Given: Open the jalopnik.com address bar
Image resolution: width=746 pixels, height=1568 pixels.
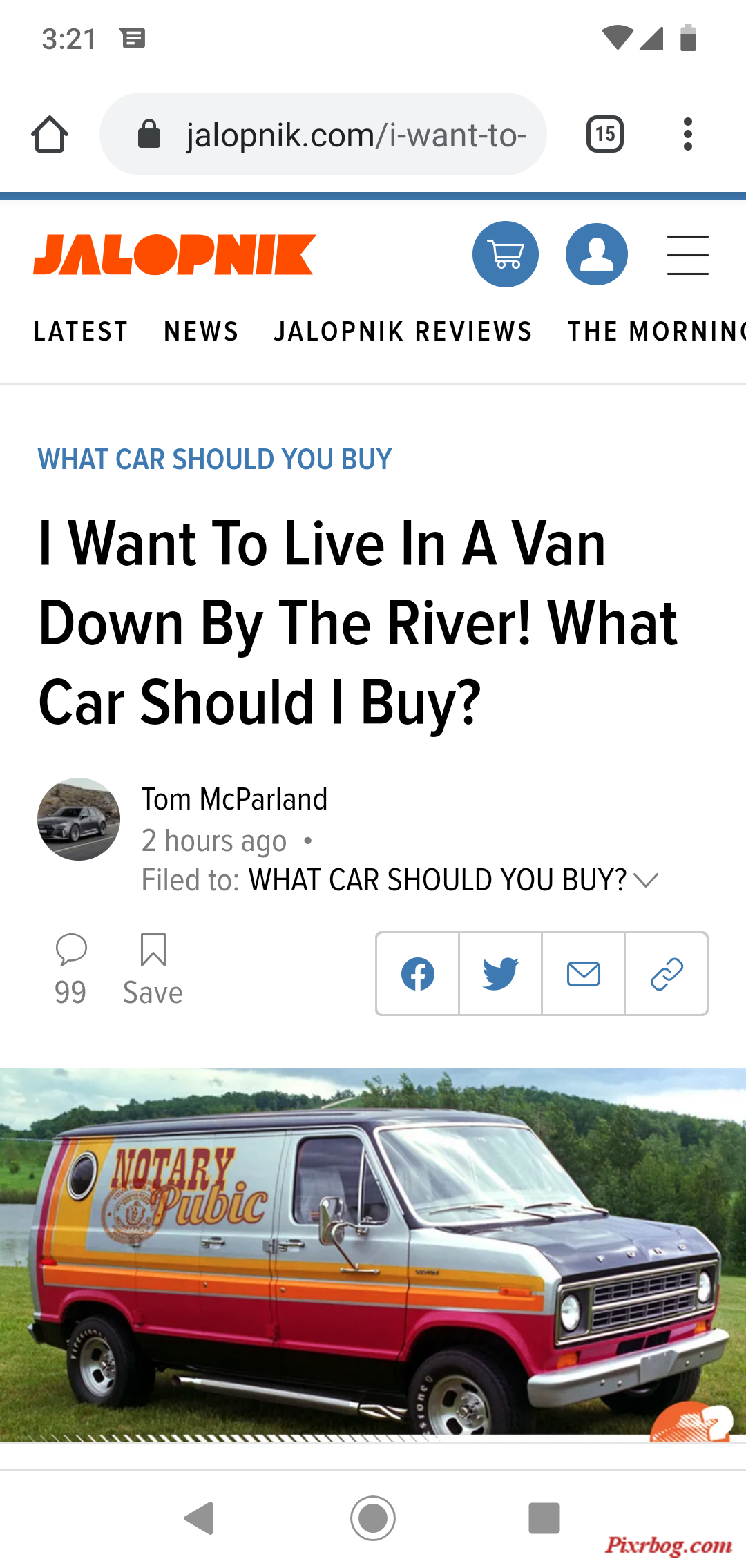Looking at the screenshot, I should [323, 134].
